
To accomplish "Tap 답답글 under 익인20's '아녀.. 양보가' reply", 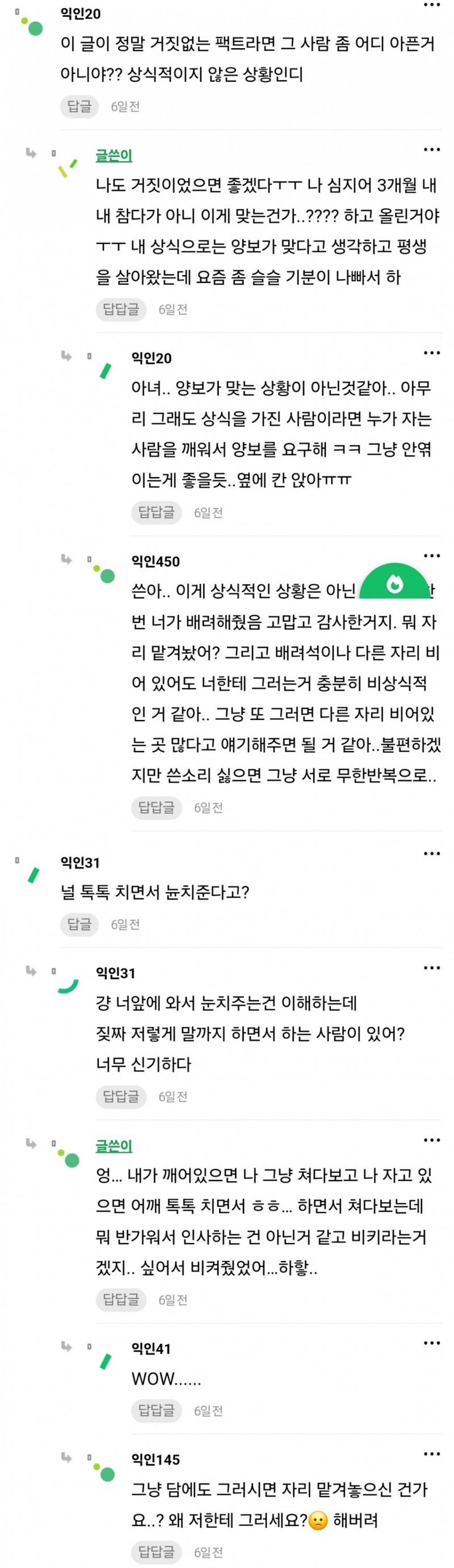I will [x=157, y=512].
